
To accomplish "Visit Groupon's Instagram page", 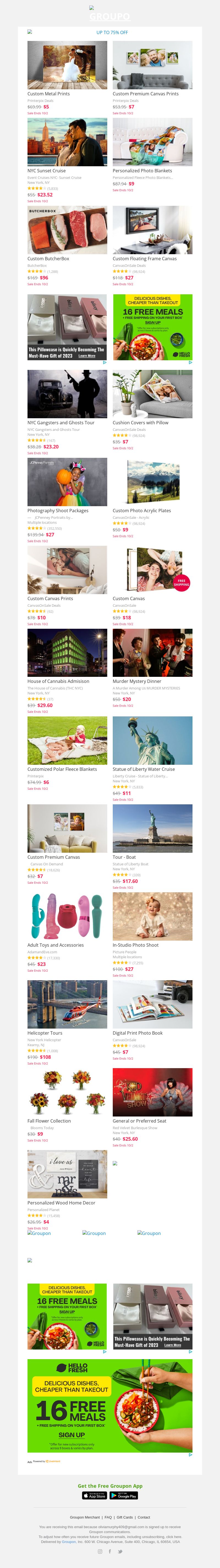I will coord(100,1551).
